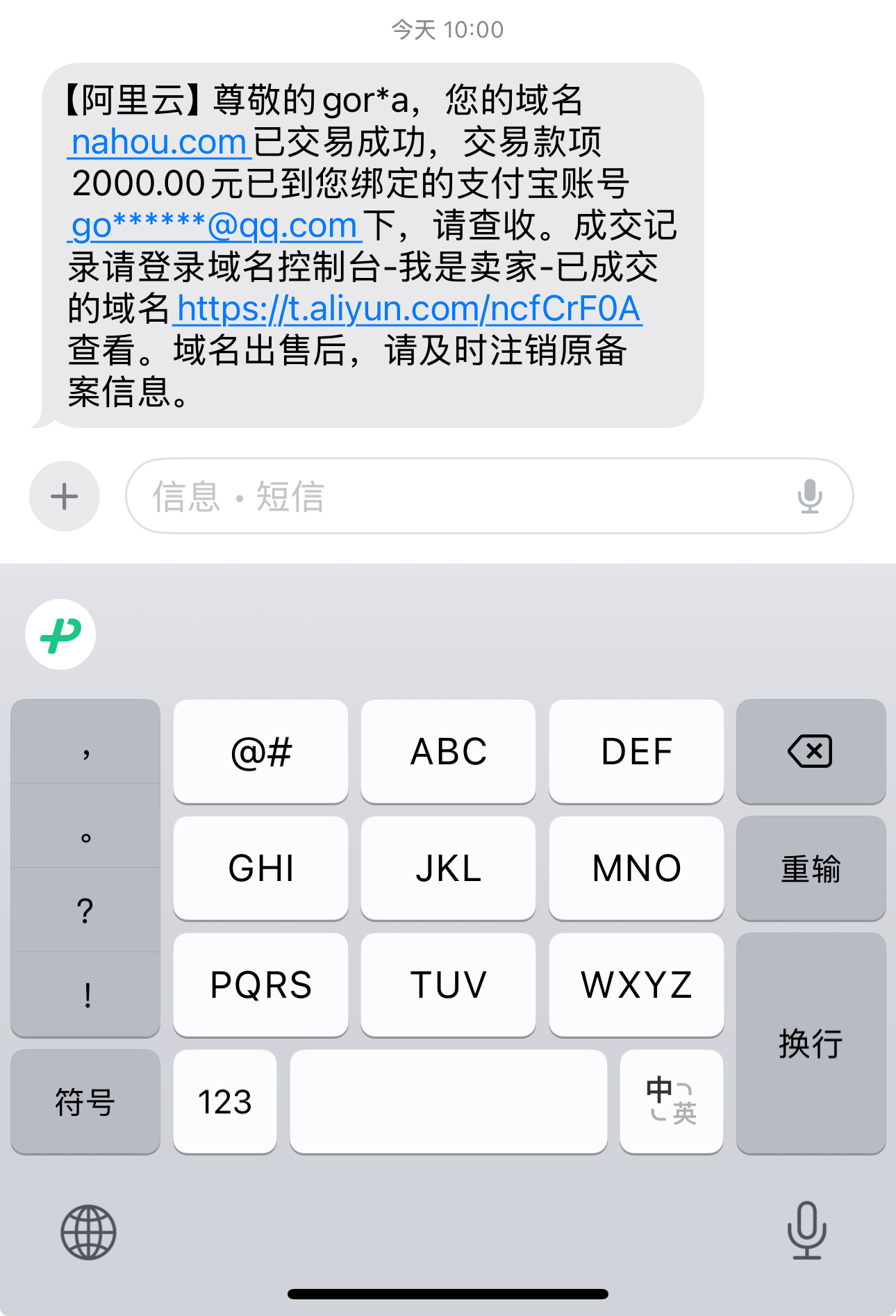
Task: Open the nahou.com link in the message
Action: point(159,142)
